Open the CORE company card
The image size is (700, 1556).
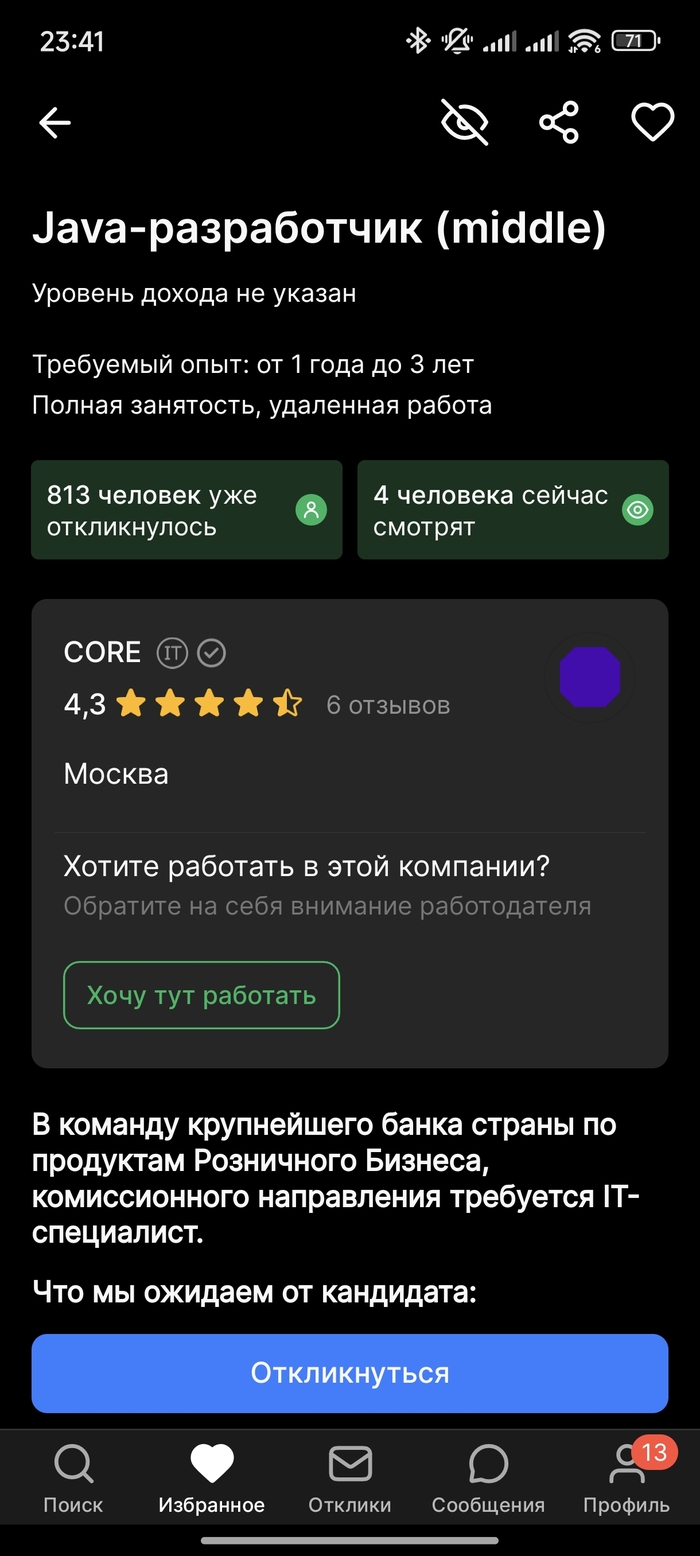(102, 653)
